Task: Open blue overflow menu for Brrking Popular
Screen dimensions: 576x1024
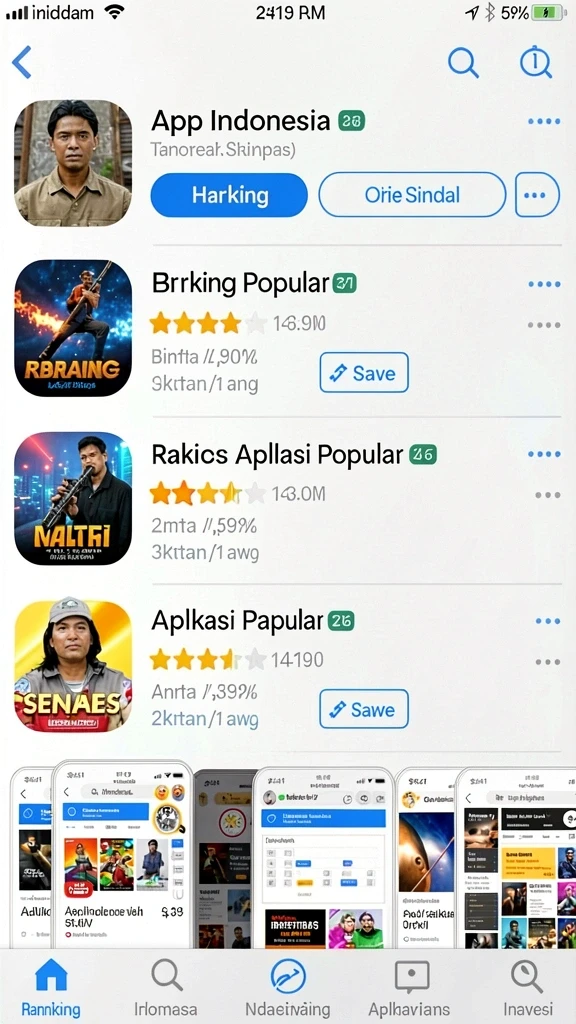Action: (x=544, y=284)
